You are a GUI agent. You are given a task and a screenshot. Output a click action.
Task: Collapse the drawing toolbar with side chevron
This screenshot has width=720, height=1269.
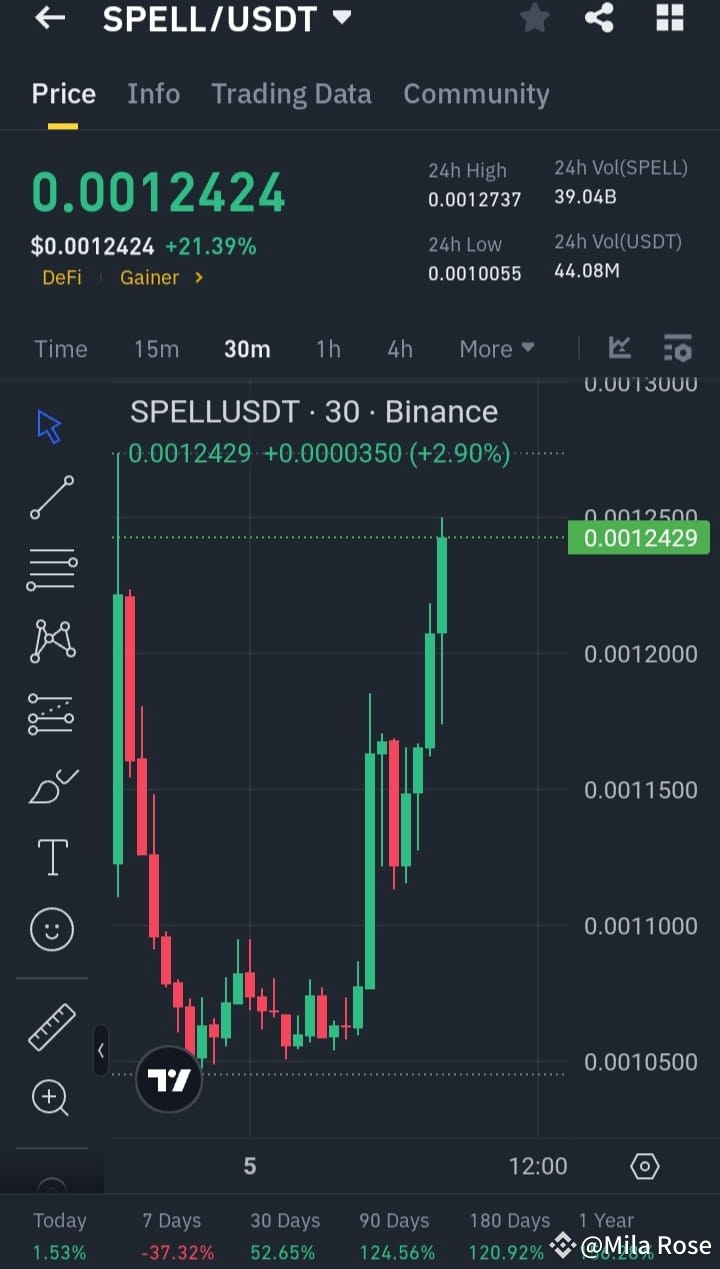coord(101,1051)
